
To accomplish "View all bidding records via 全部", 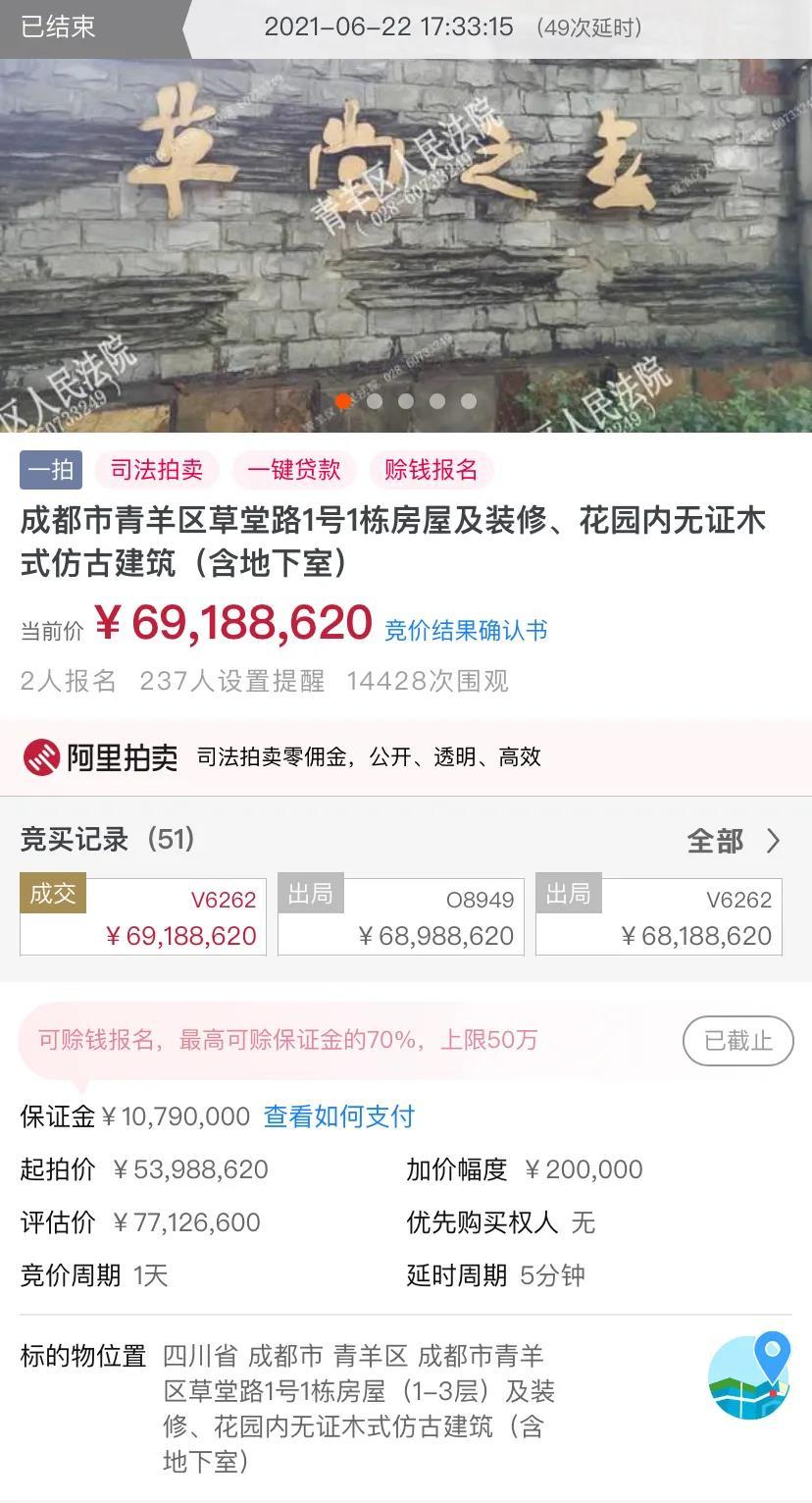I will pos(733,841).
